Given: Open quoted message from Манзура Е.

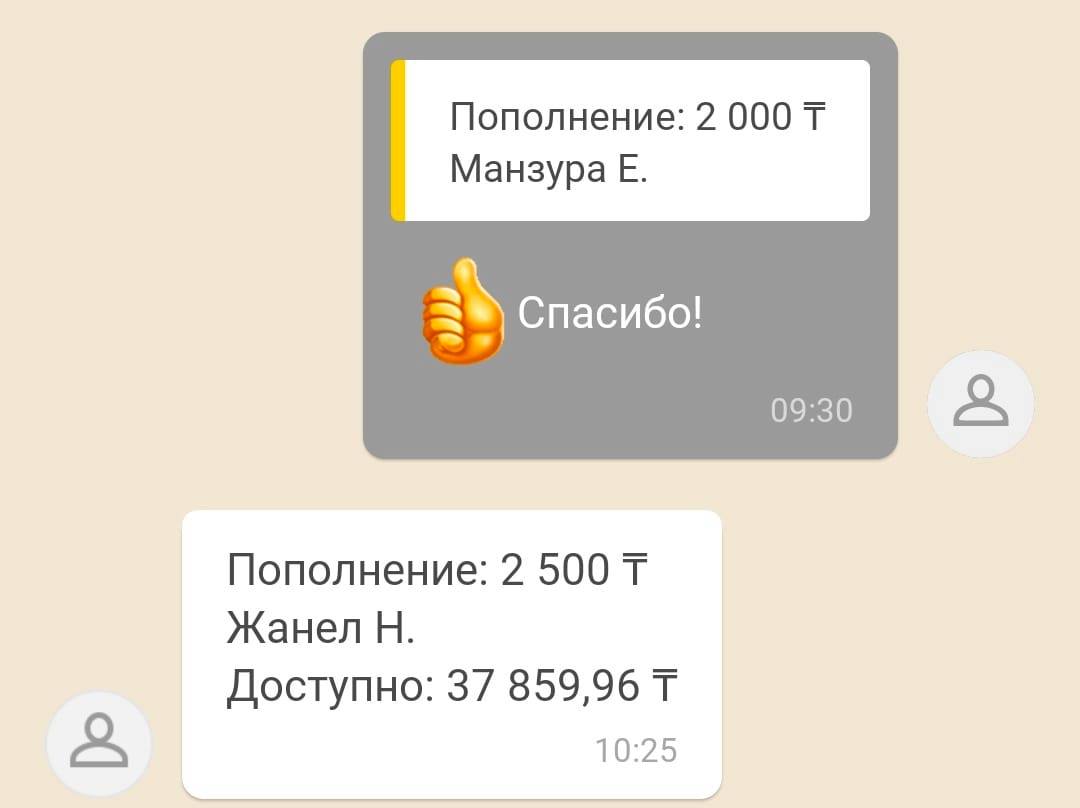Looking at the screenshot, I should click(630, 141).
